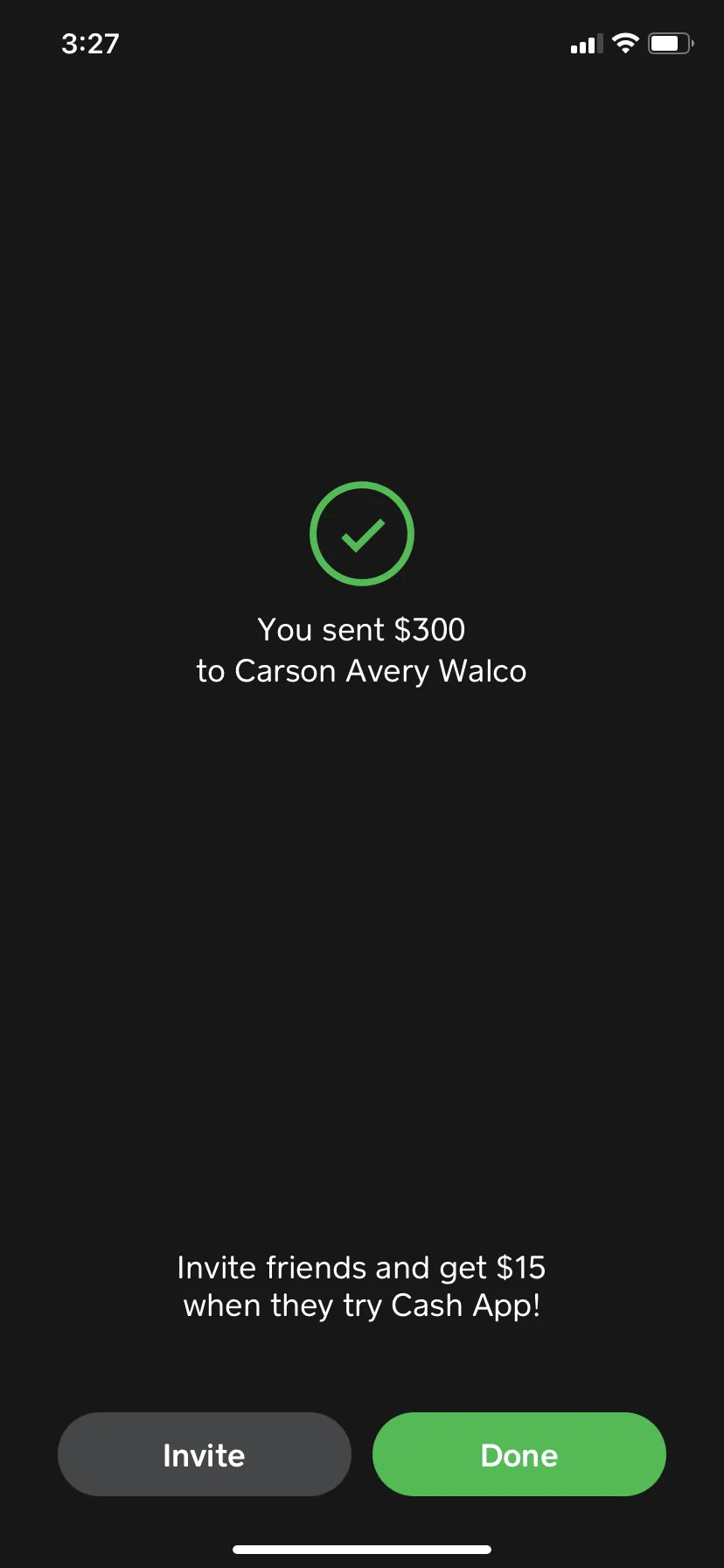Tap Done to finish the payment
This screenshot has width=724, height=1568.
coord(519,1454)
